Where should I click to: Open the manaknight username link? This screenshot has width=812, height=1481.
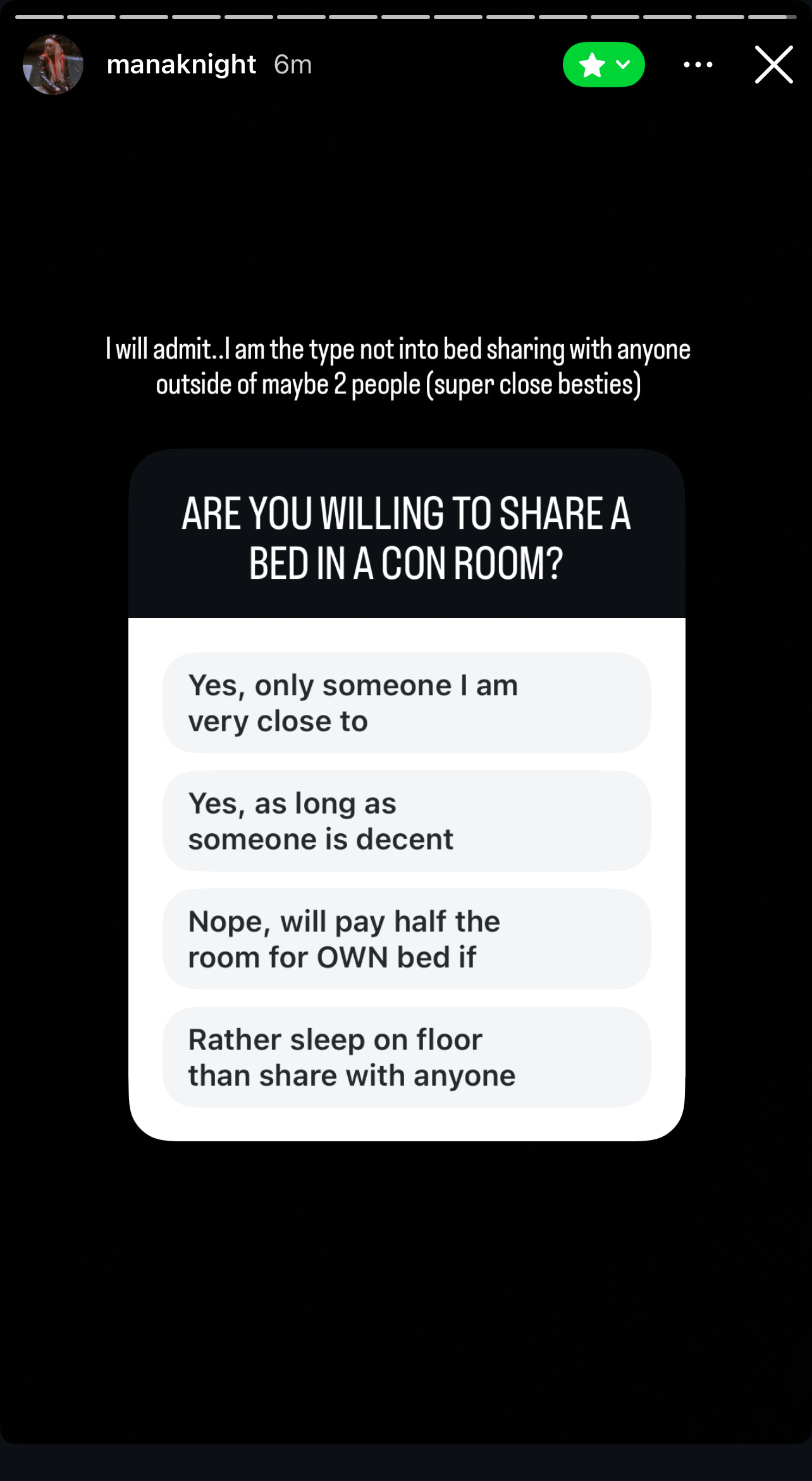click(x=181, y=65)
